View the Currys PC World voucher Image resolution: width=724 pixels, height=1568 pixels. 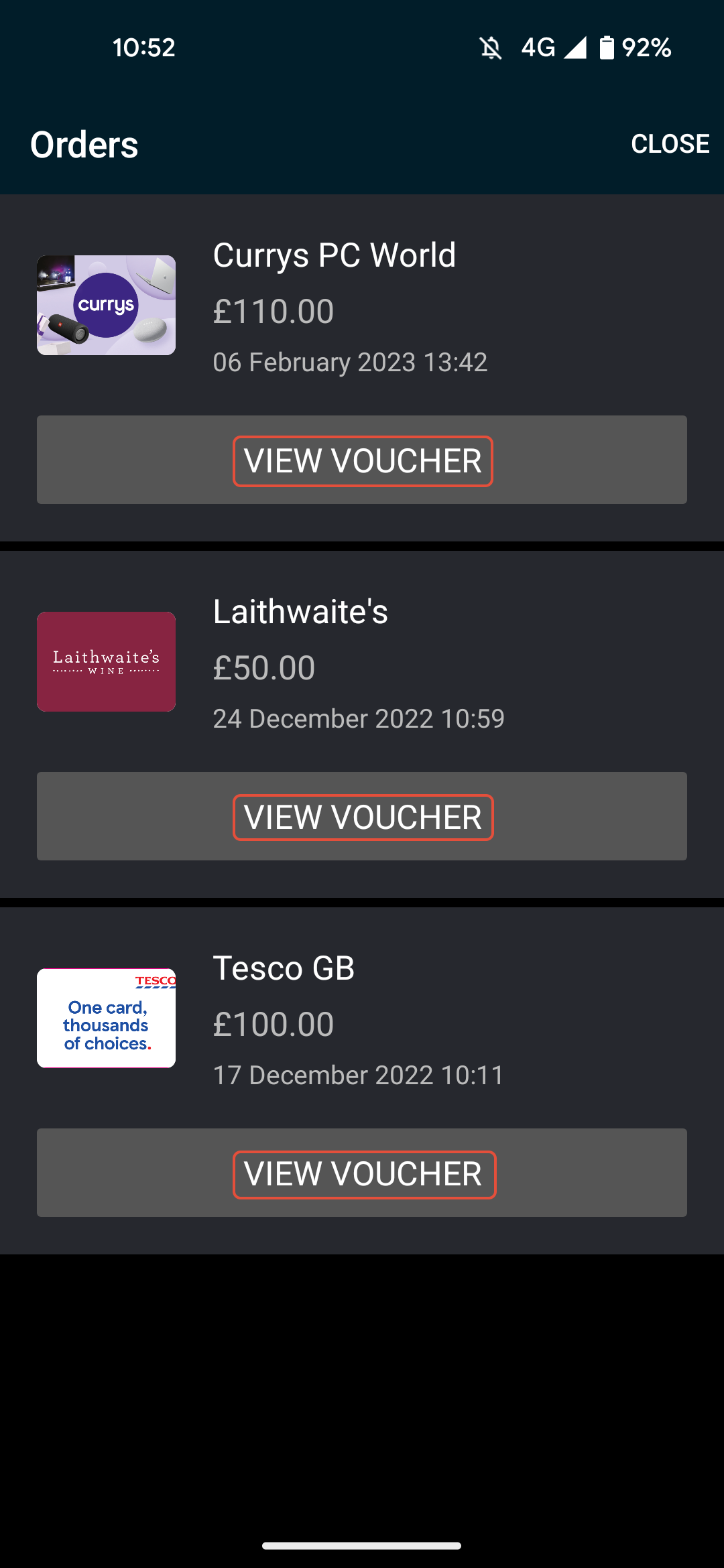coord(362,460)
